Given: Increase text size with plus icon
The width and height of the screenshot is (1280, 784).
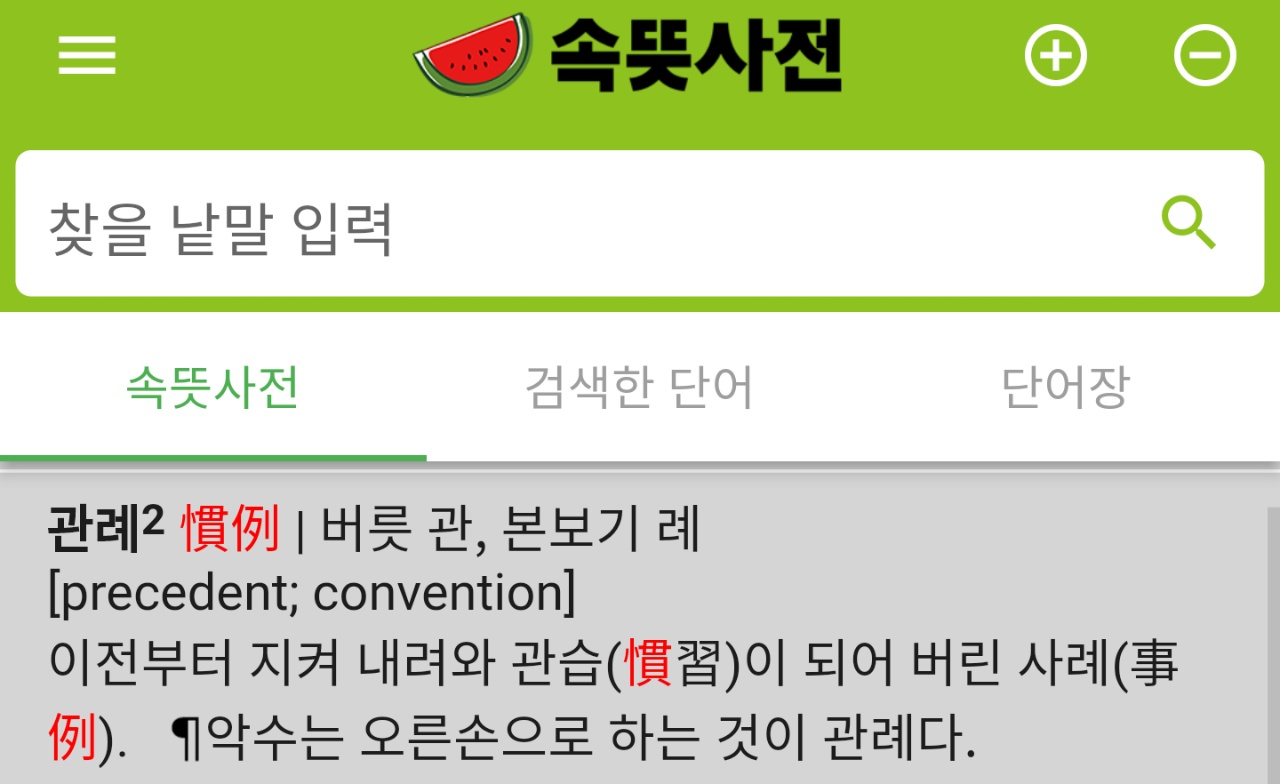Looking at the screenshot, I should (x=1055, y=56).
